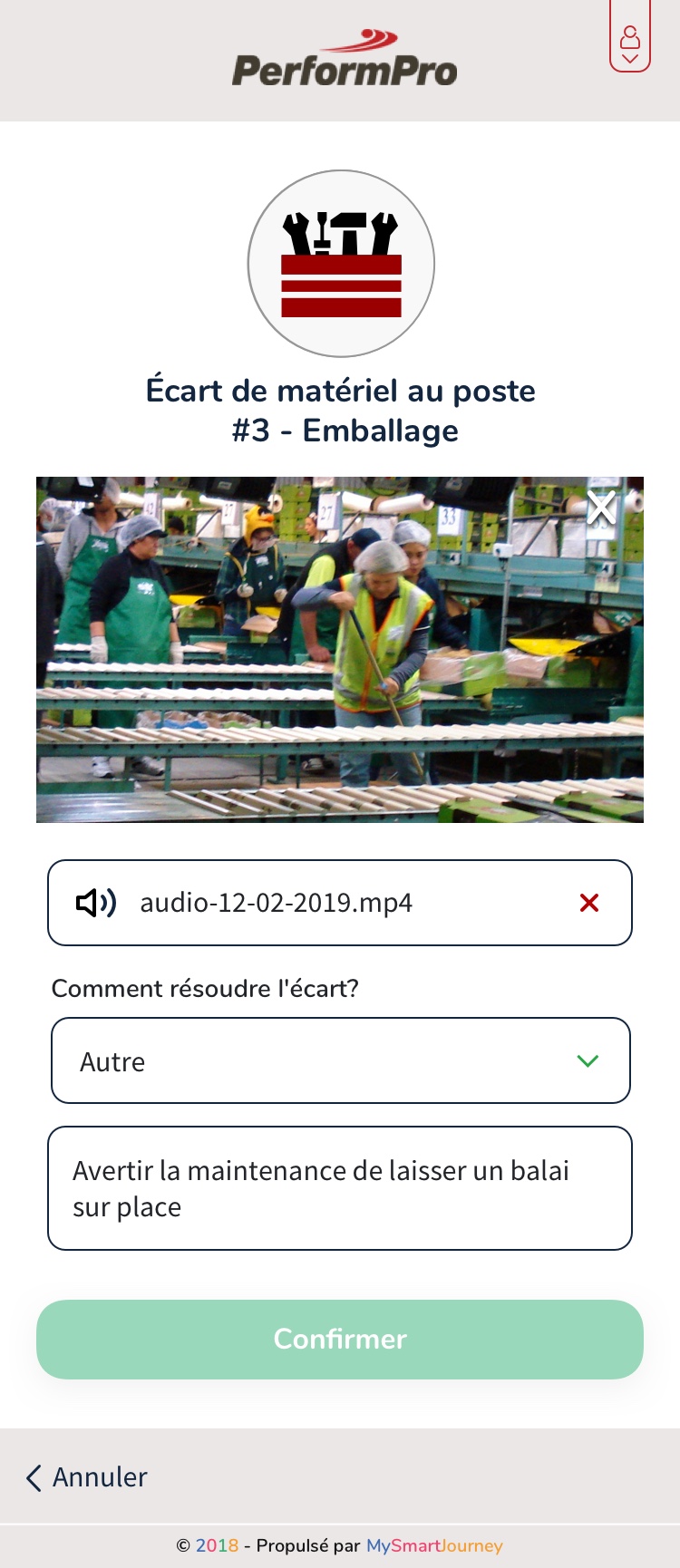Tap the Confirmer button
680x1568 pixels.
[x=340, y=1339]
